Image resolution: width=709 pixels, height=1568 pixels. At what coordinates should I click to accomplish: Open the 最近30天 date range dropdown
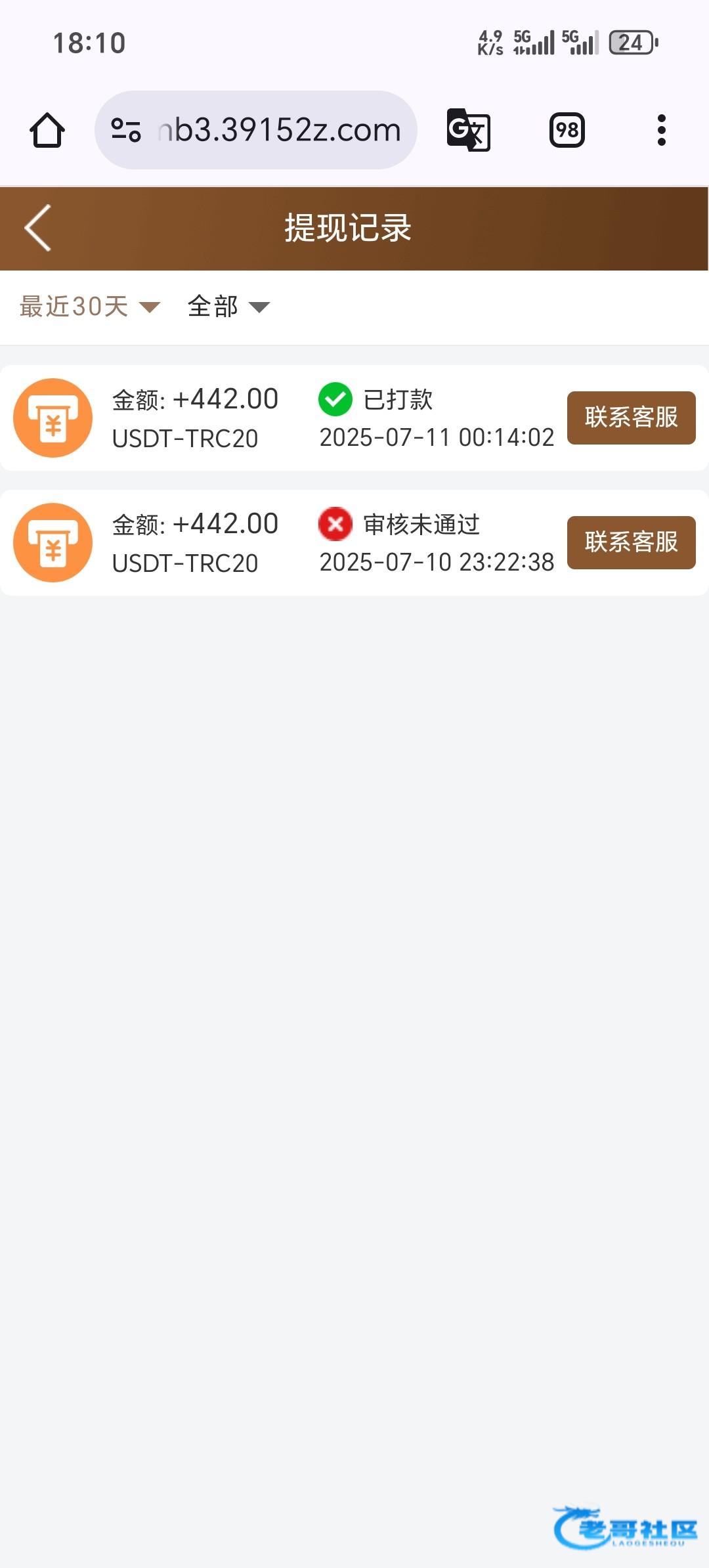(x=89, y=307)
